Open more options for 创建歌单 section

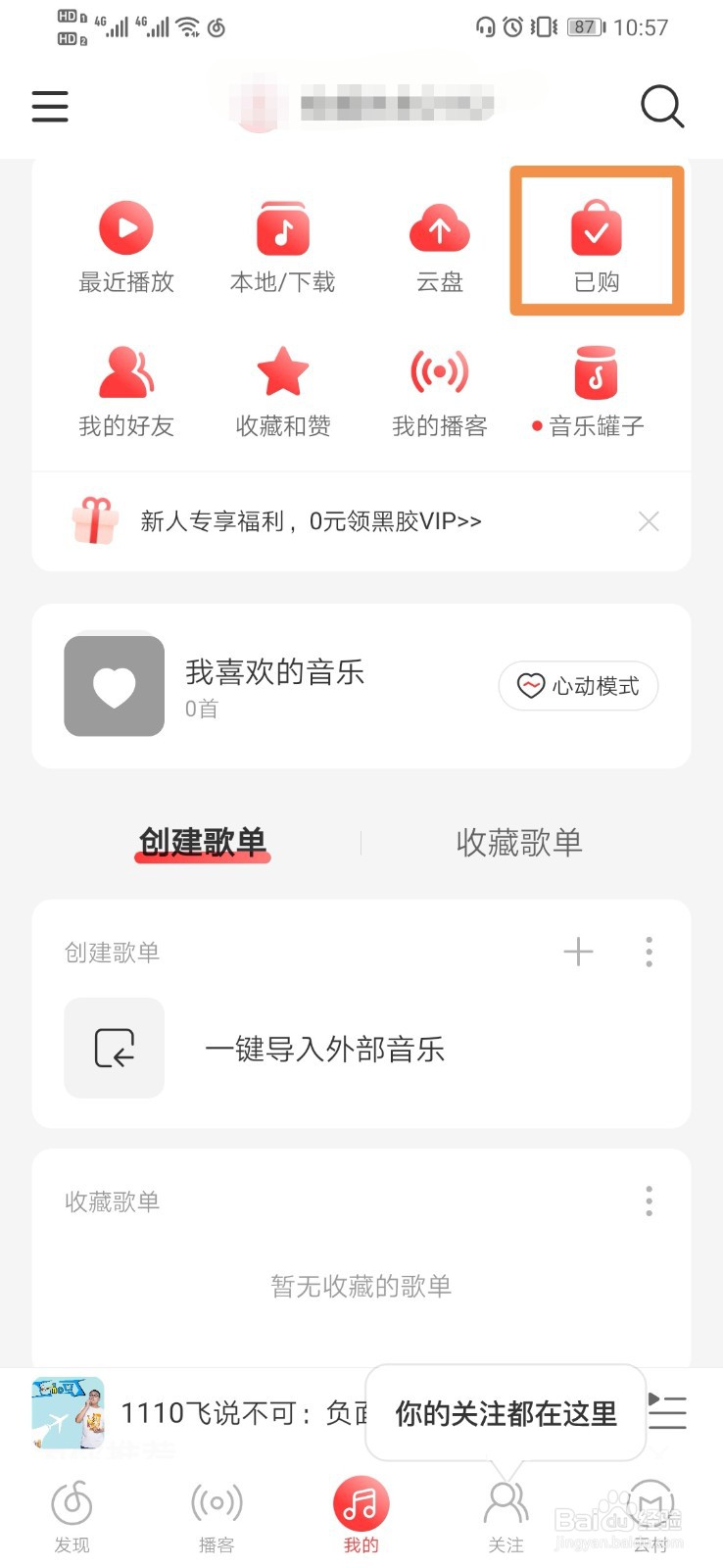pos(649,952)
